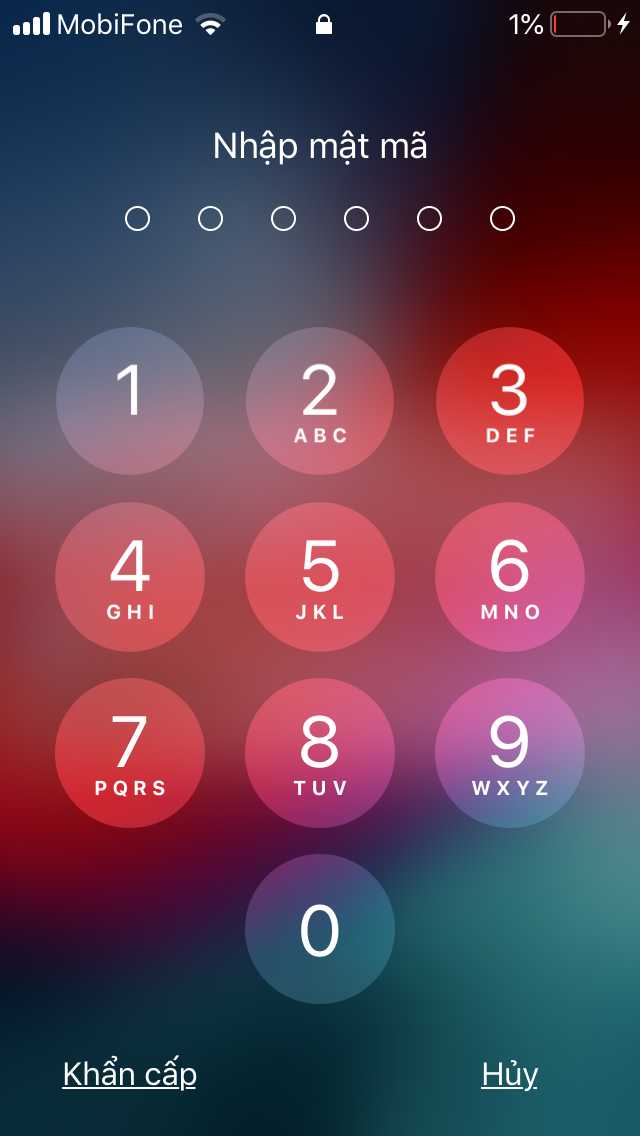This screenshot has height=1136, width=640.
Task: Enter digit 1 on the passcode keypad
Action: (130, 401)
